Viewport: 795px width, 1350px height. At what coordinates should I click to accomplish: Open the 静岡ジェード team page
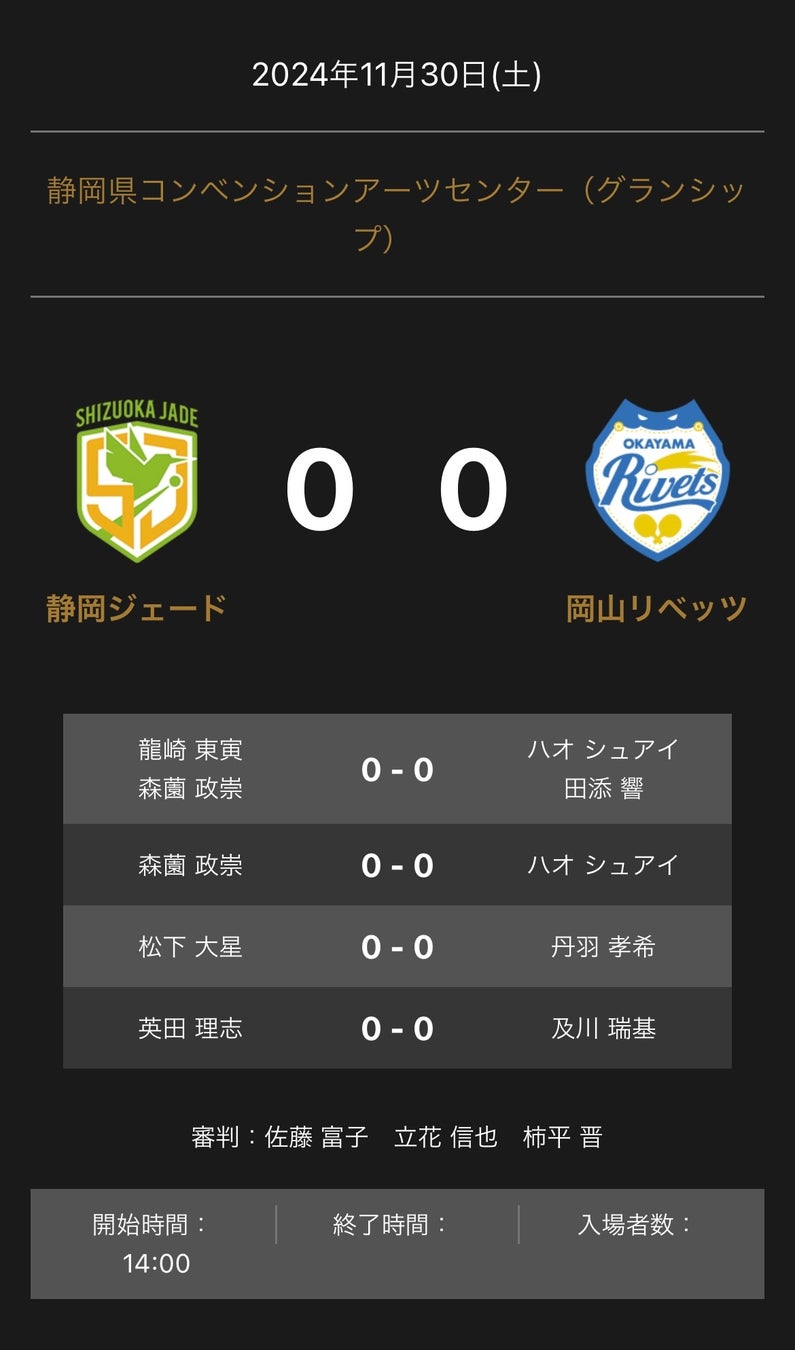tap(137, 608)
